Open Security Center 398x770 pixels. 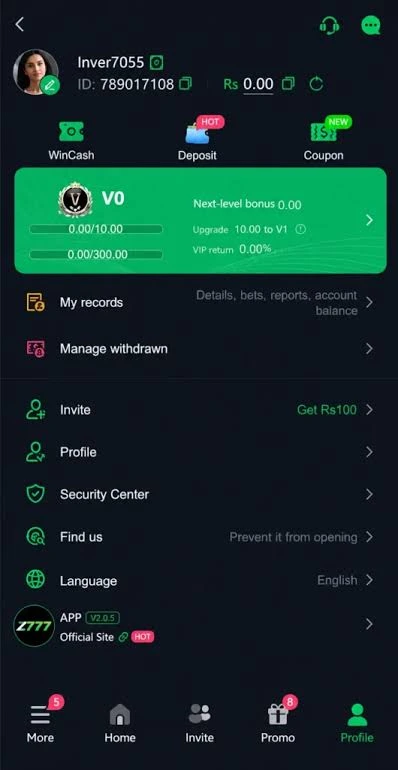pyautogui.click(x=199, y=495)
